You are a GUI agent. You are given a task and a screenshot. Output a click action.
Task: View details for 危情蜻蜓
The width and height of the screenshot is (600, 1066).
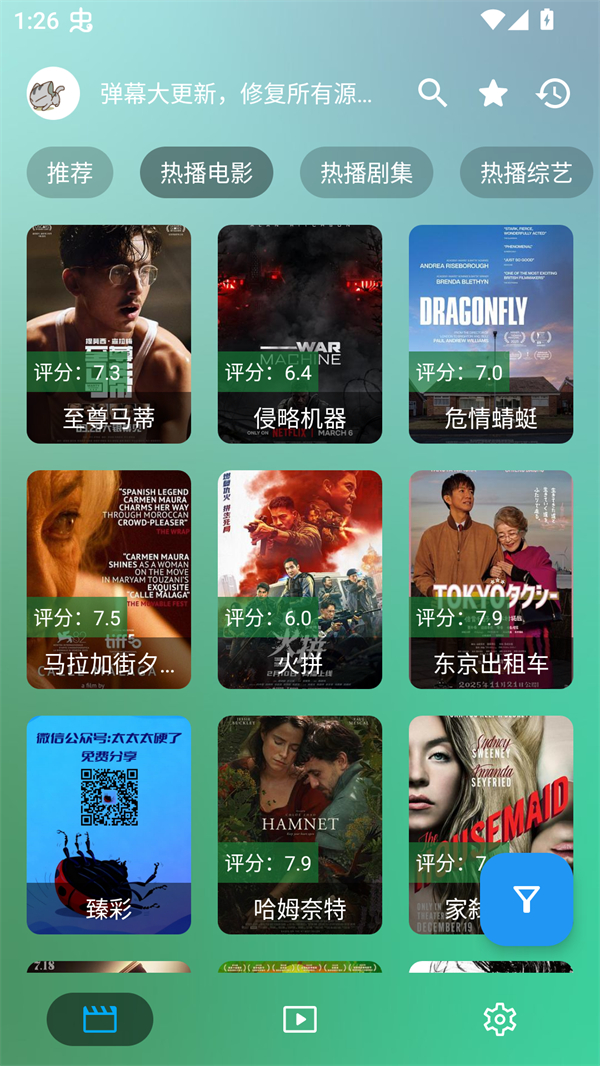(x=491, y=333)
